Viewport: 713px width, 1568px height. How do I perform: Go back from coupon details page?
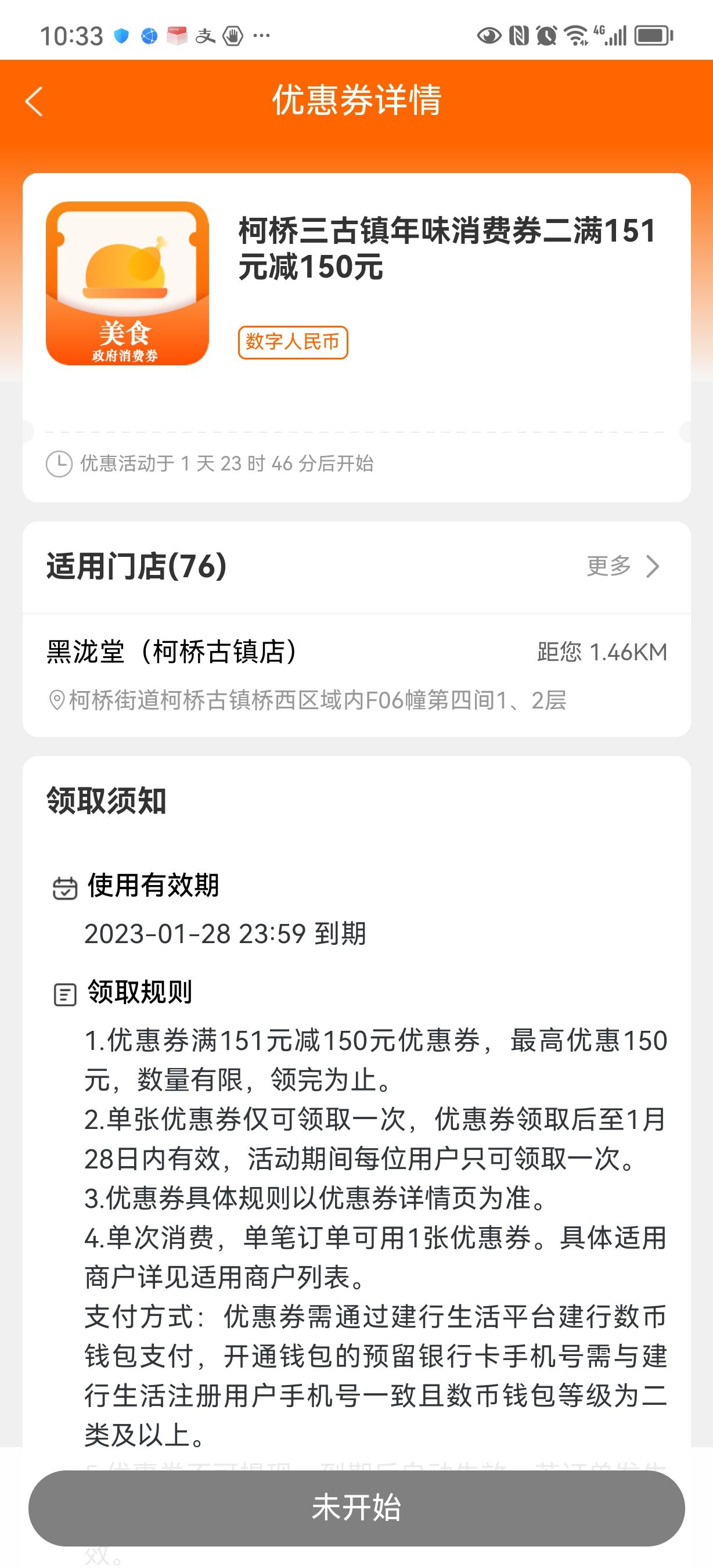tap(35, 101)
